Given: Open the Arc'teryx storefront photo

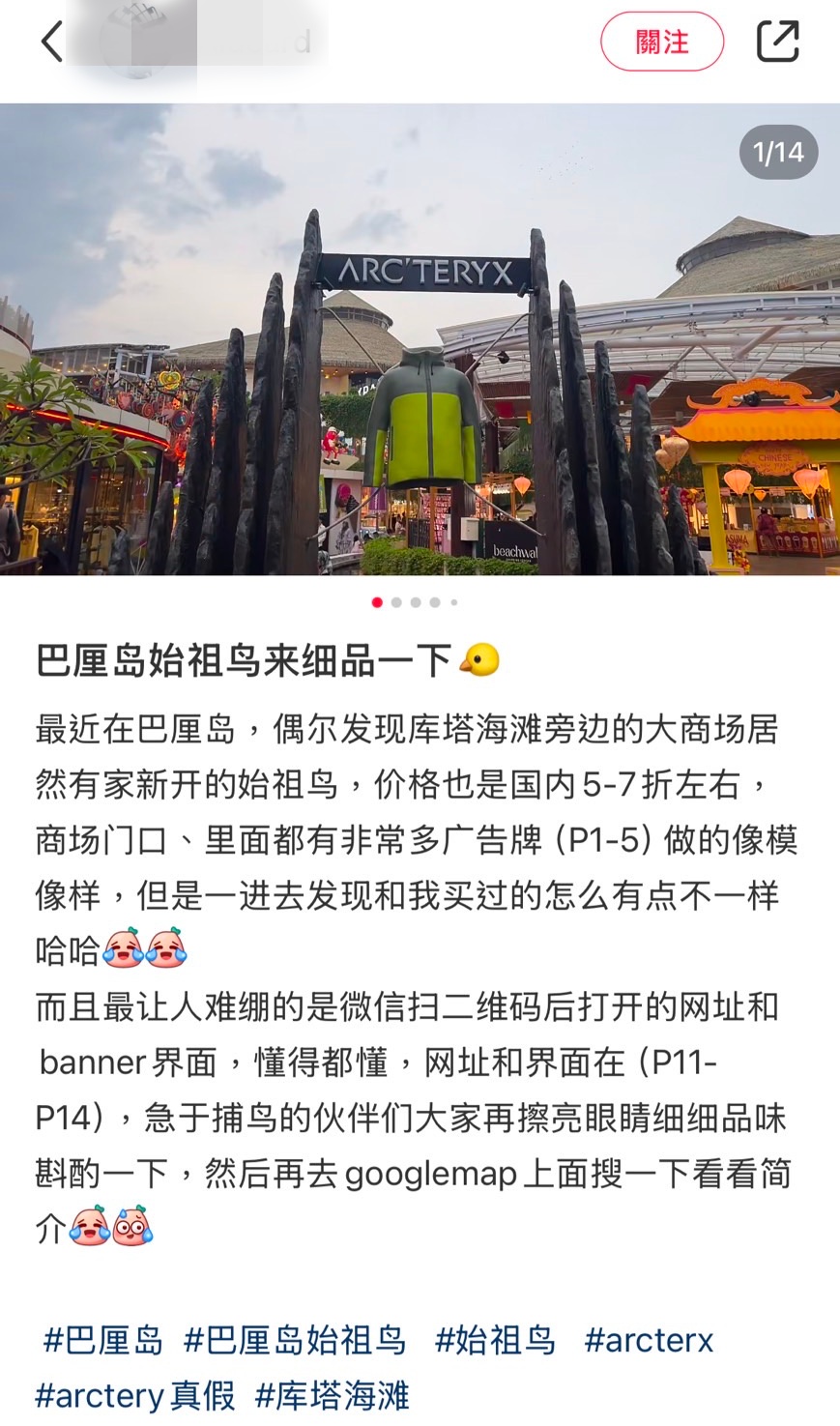Looking at the screenshot, I should (420, 338).
